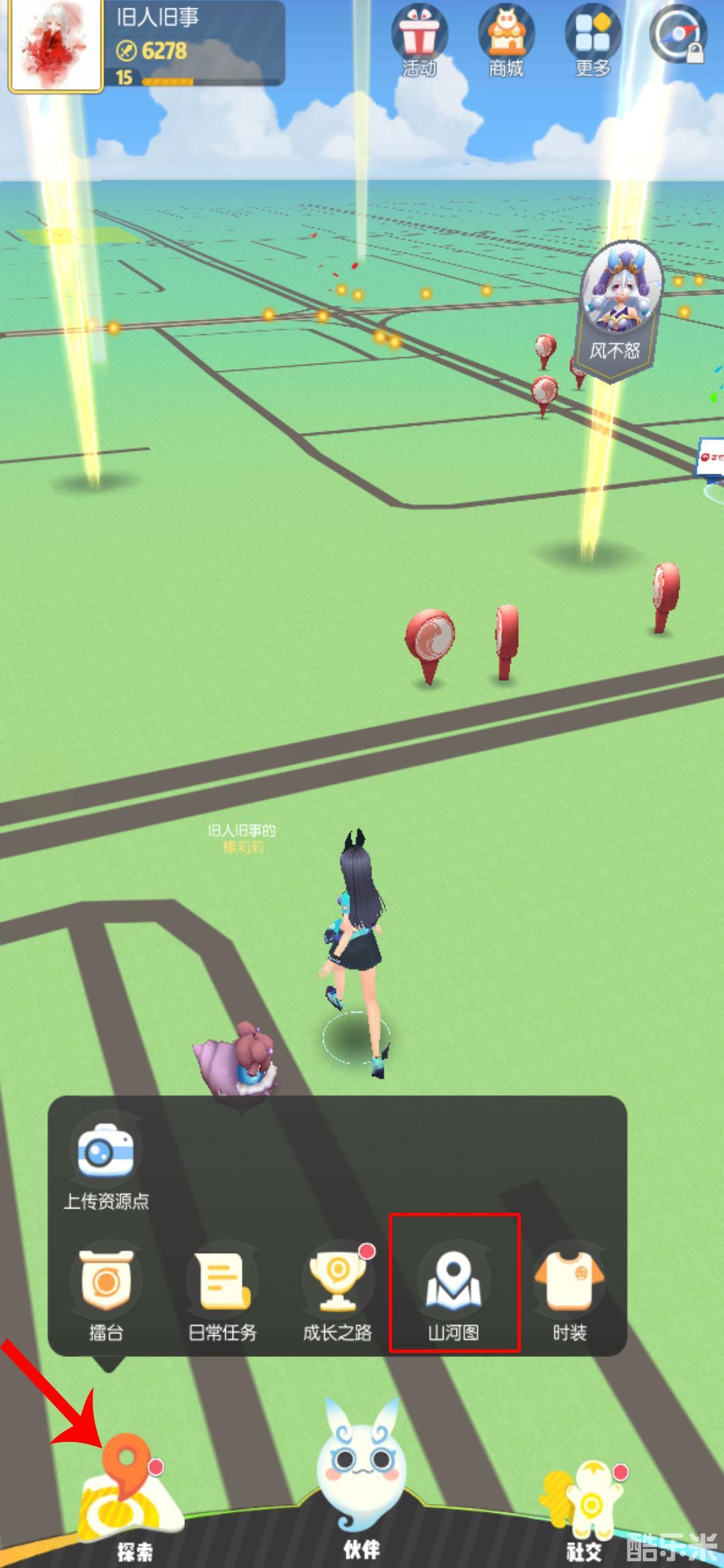The width and height of the screenshot is (724, 1568).
Task: Open the 活动 events gift icon
Action: point(419,40)
